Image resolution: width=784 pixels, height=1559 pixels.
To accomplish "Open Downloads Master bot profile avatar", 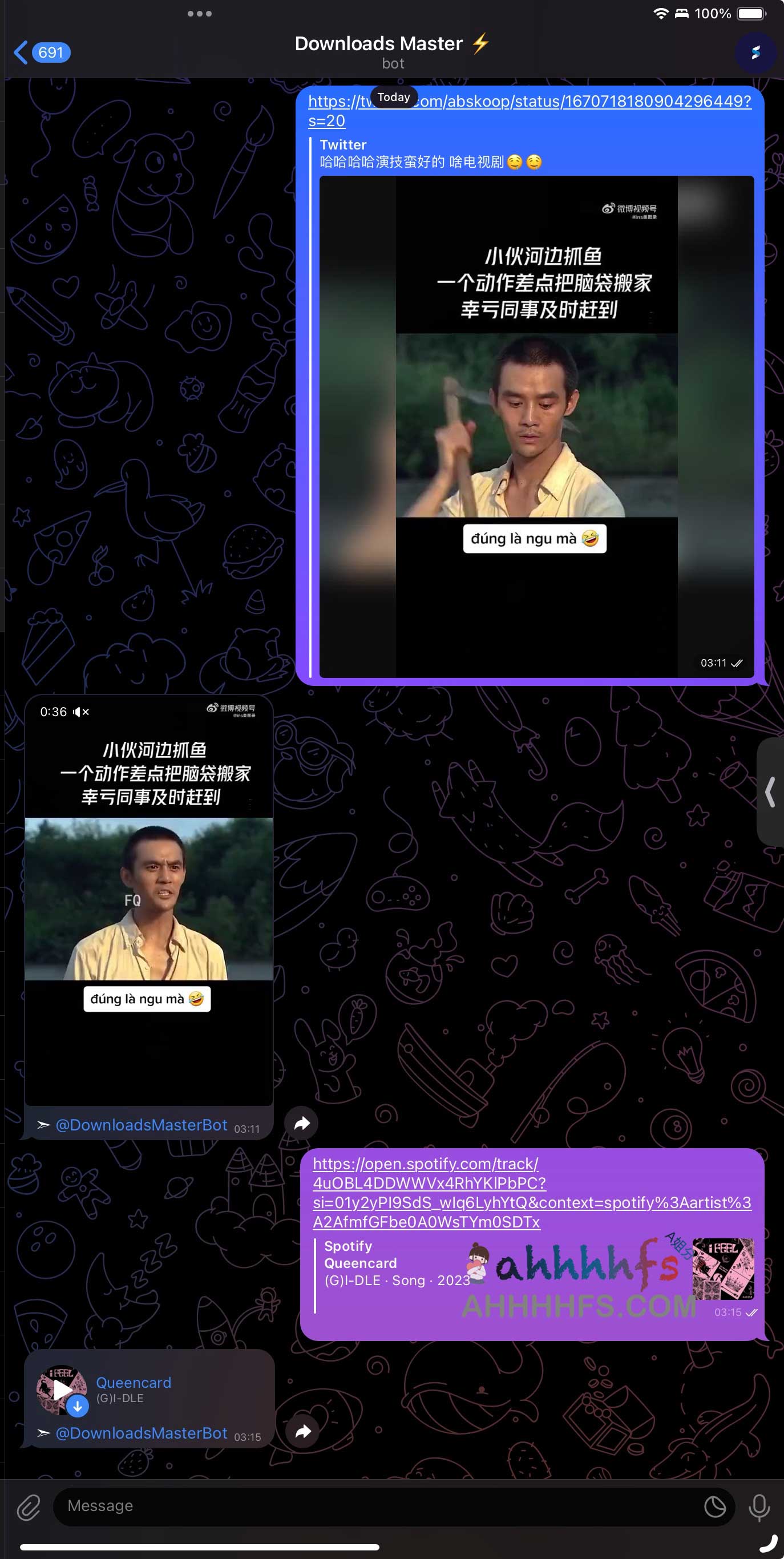I will coord(755,52).
